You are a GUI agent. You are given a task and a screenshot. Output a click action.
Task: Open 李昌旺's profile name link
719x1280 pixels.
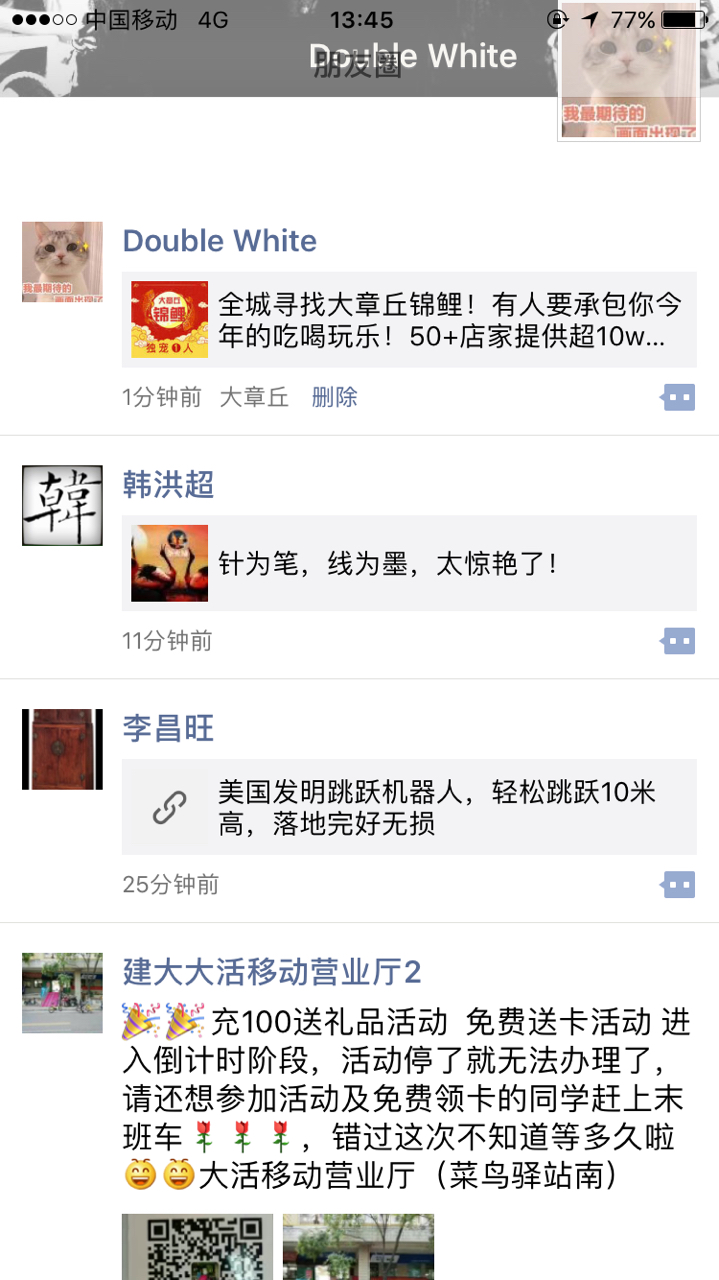(x=168, y=728)
